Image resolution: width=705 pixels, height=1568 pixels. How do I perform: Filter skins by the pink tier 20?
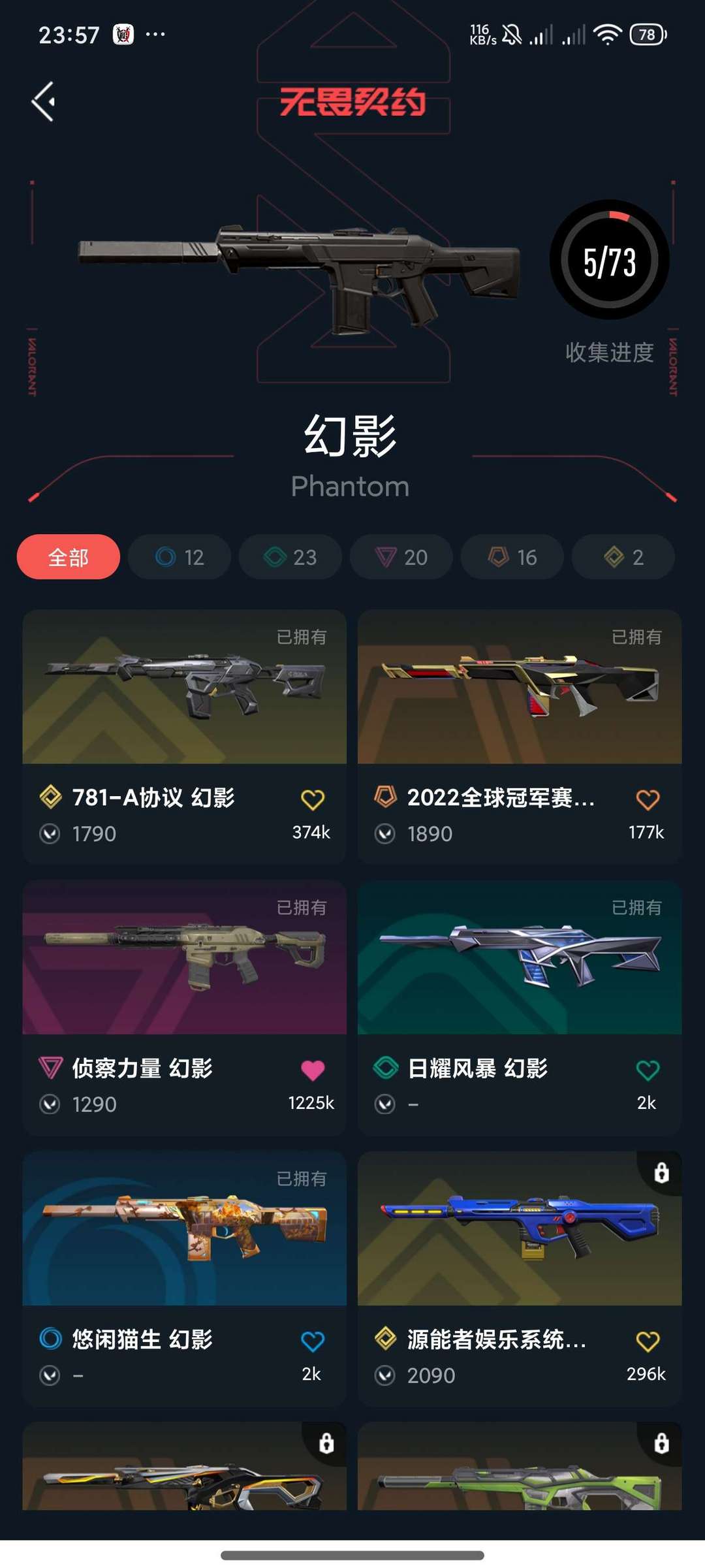coord(401,557)
